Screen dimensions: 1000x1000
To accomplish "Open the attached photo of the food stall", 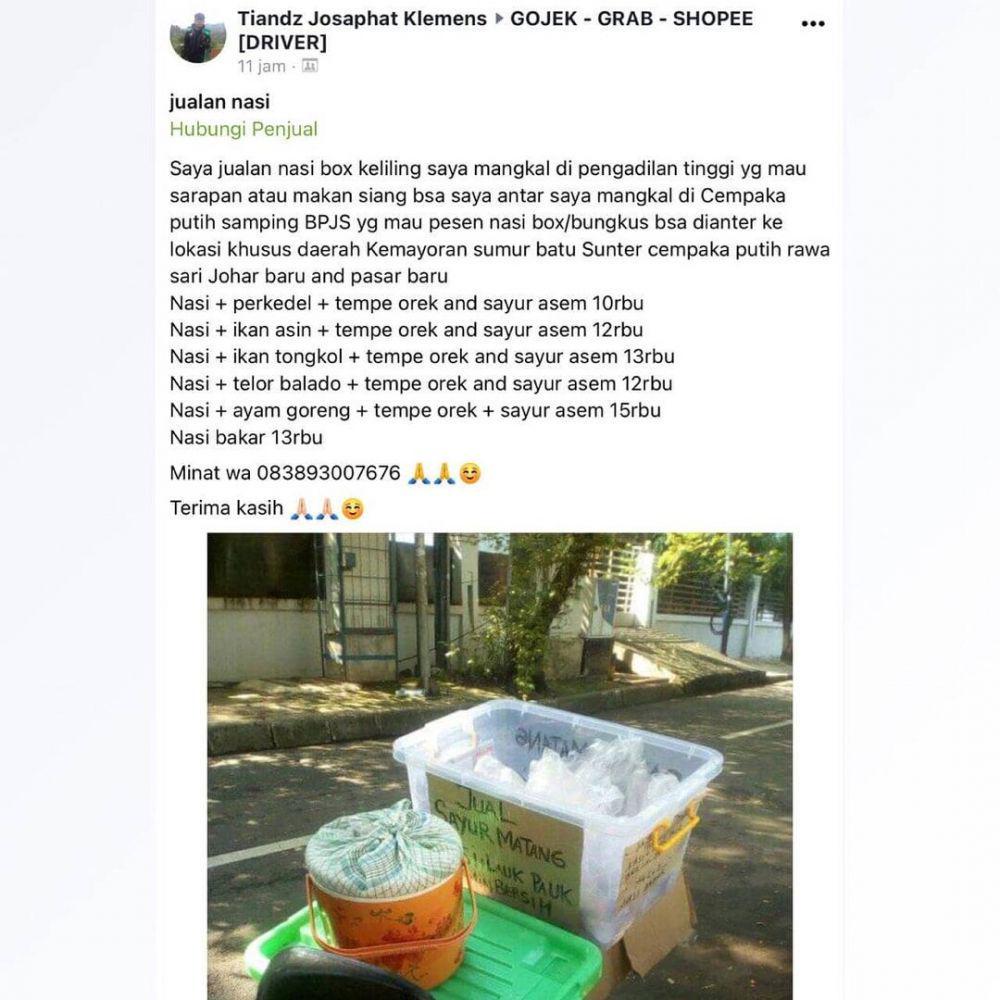I will pos(500,765).
